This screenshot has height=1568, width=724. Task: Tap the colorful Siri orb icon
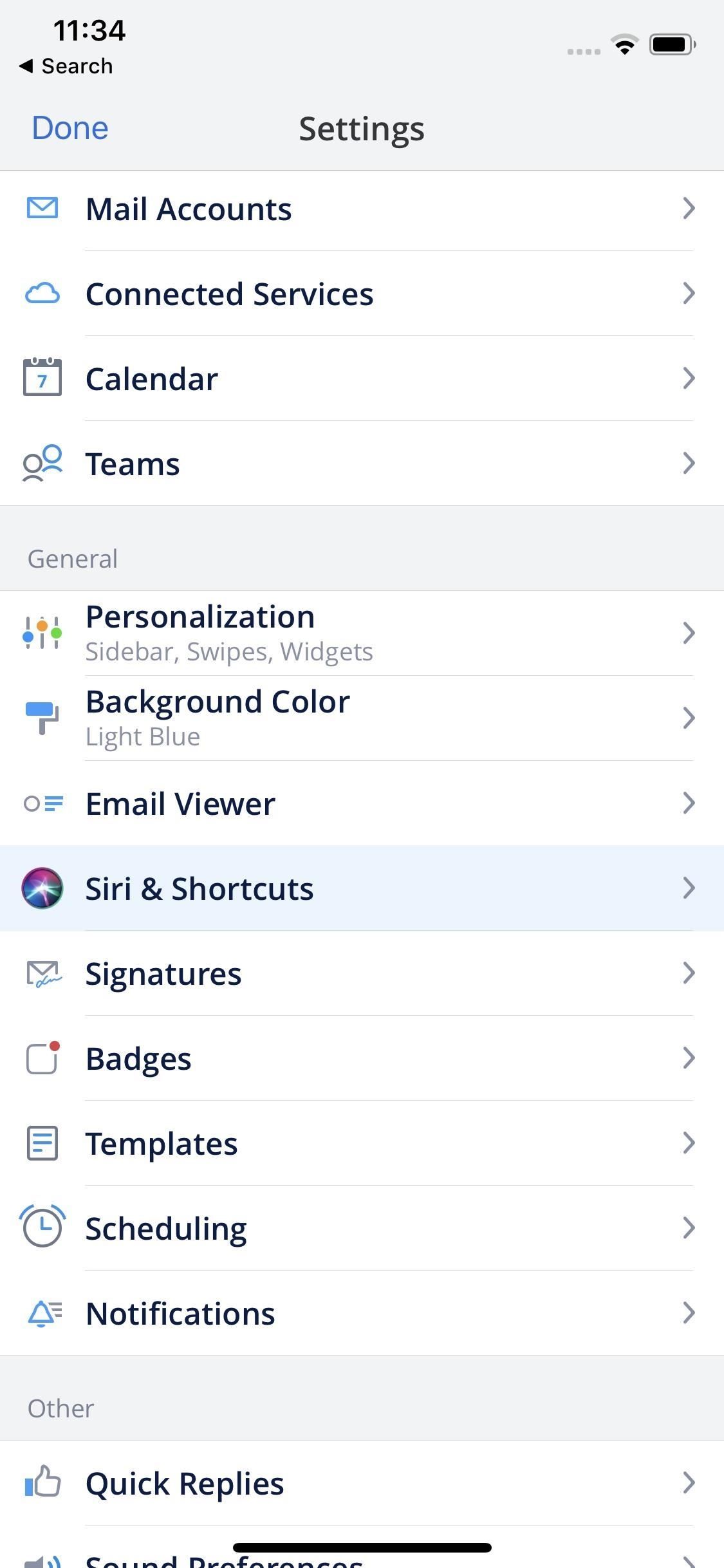pos(42,888)
